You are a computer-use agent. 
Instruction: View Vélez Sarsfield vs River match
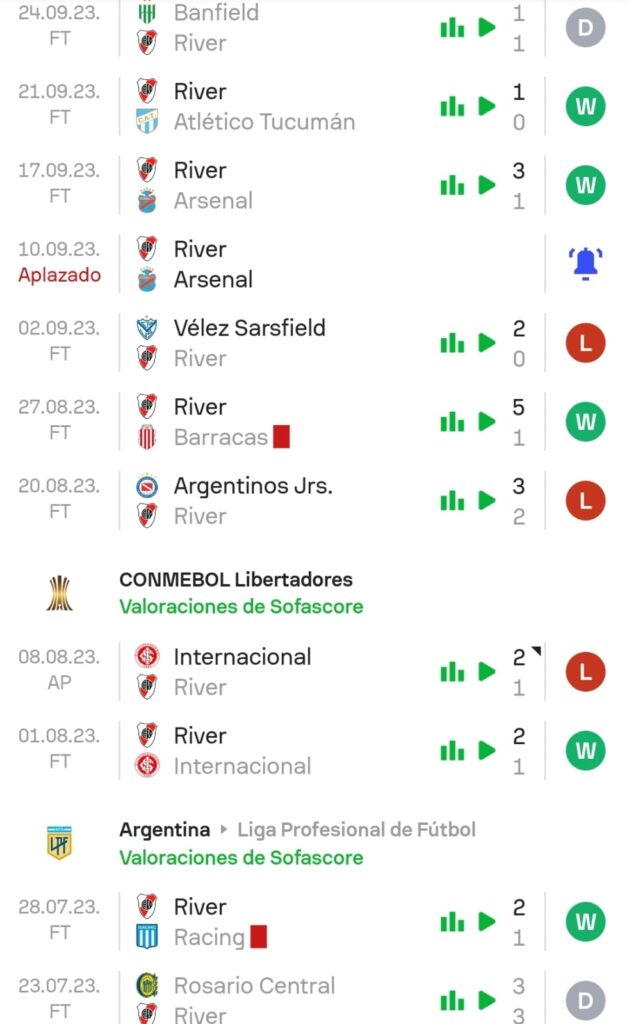pos(314,343)
